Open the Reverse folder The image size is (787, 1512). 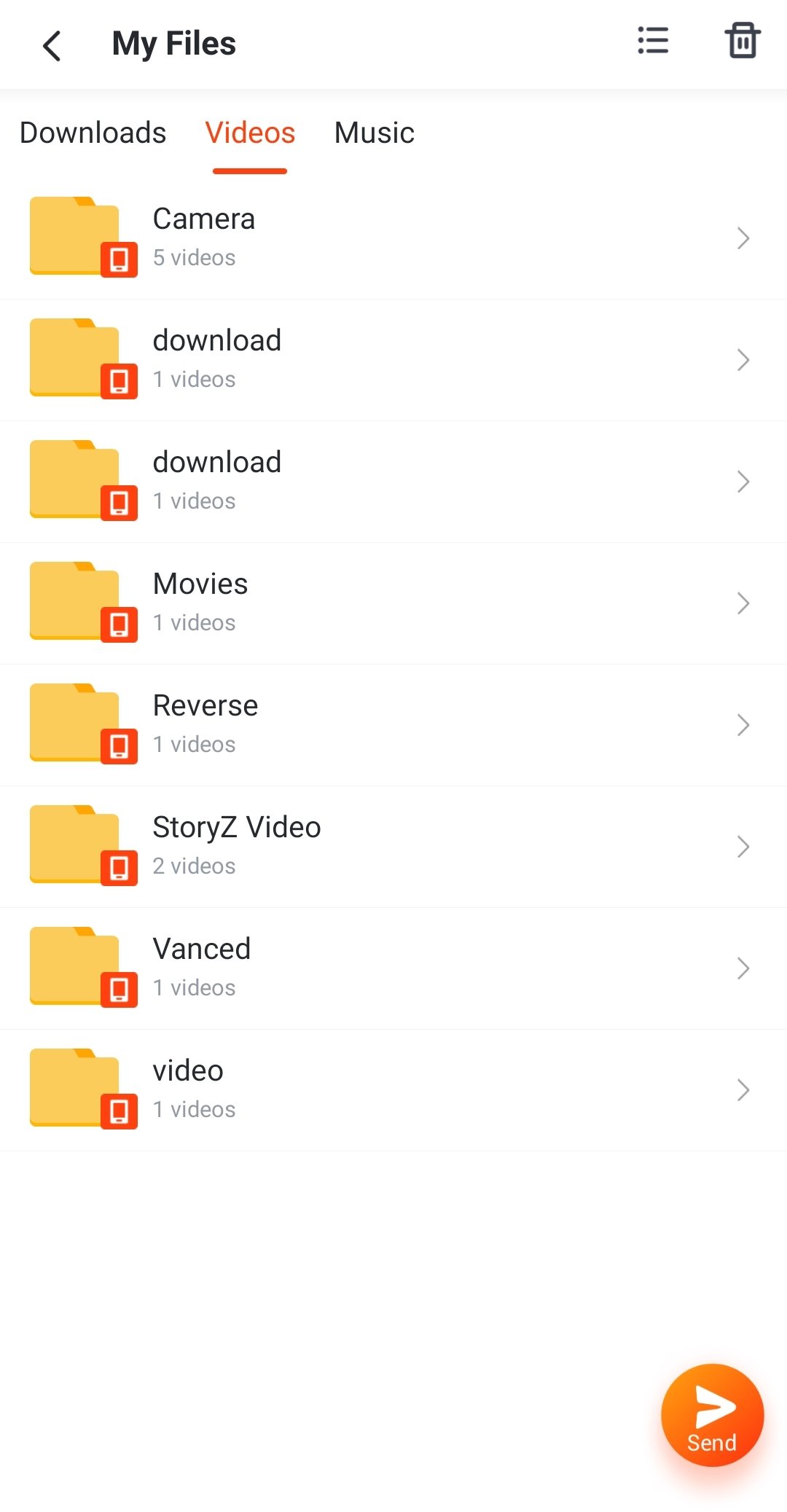point(393,725)
